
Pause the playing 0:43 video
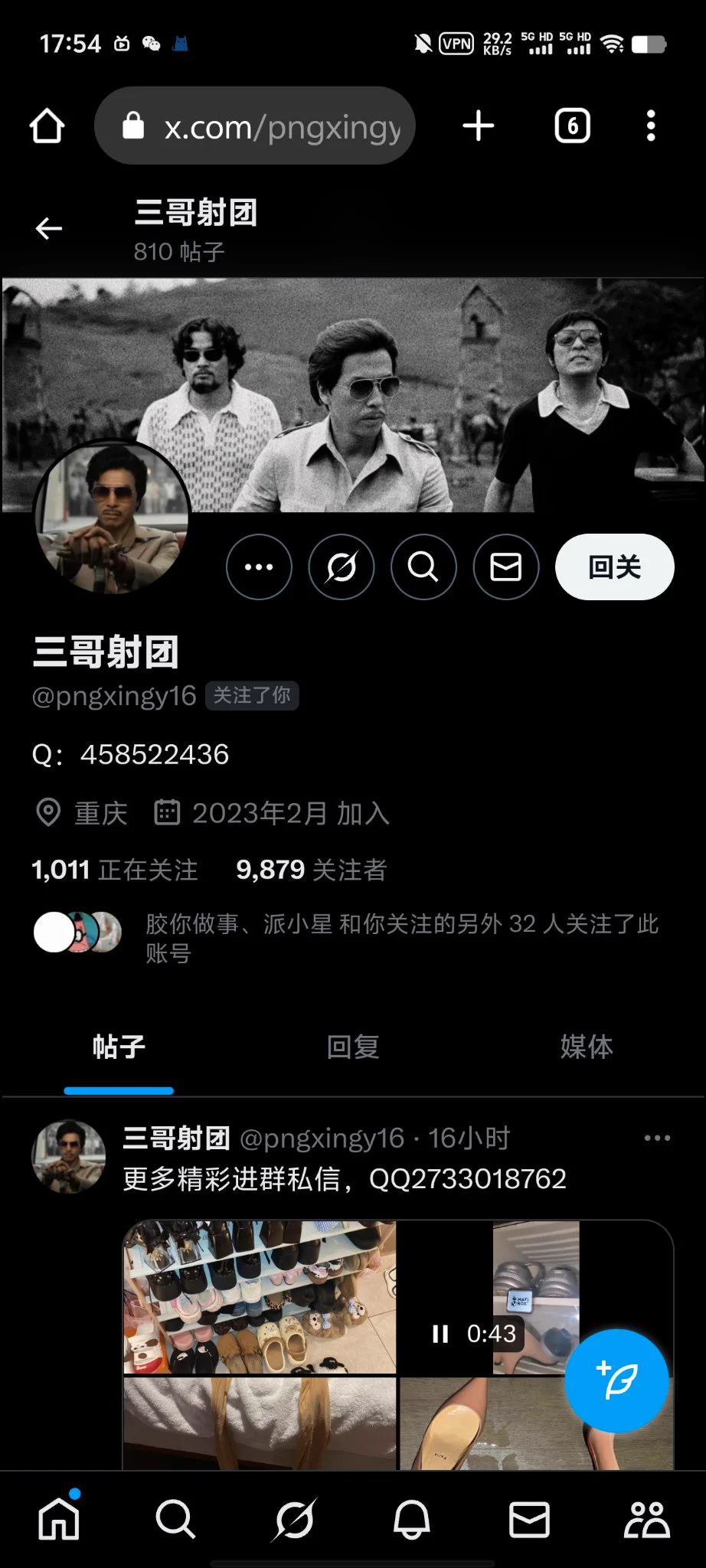point(440,1334)
